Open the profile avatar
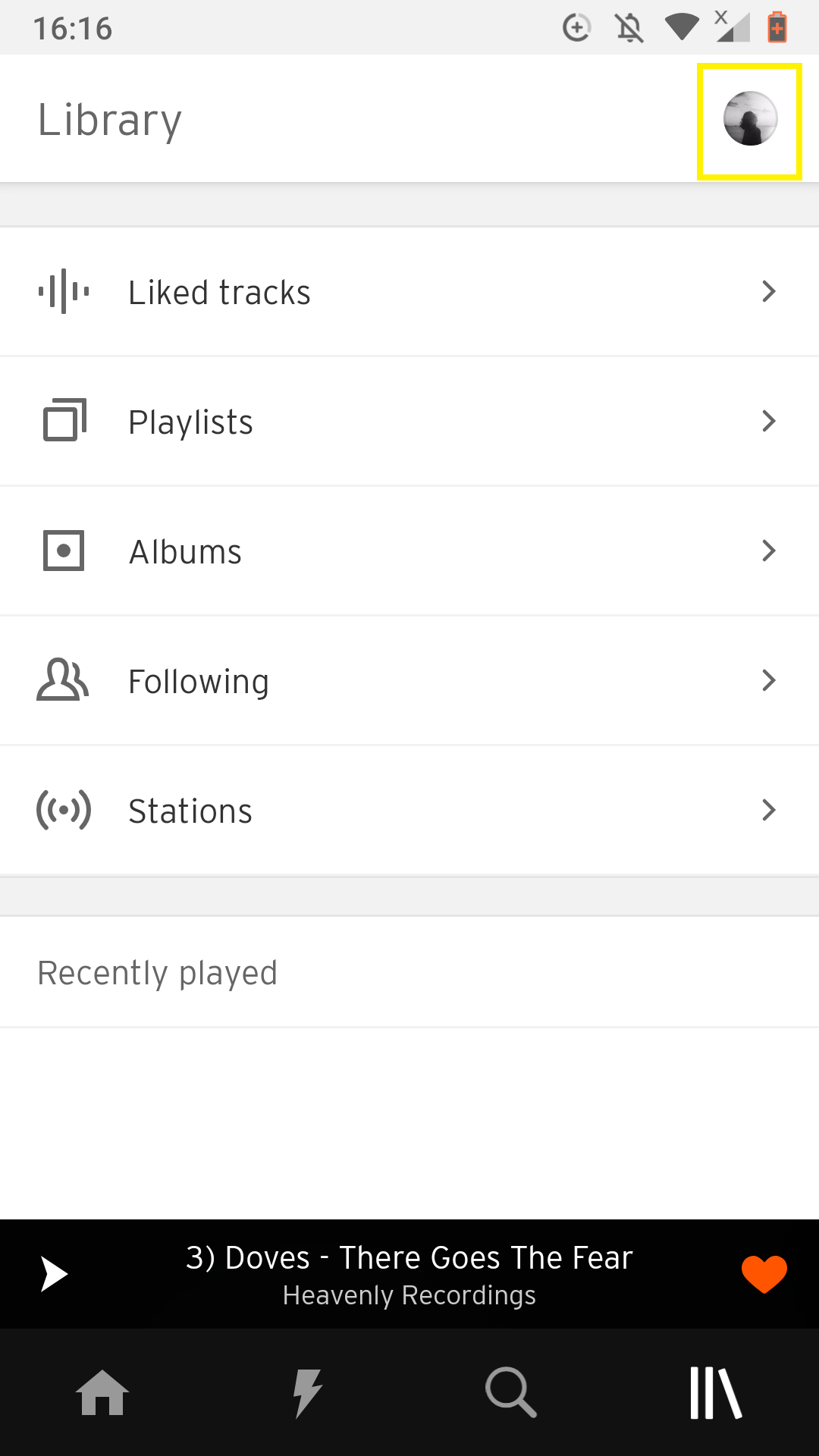 coord(750,119)
